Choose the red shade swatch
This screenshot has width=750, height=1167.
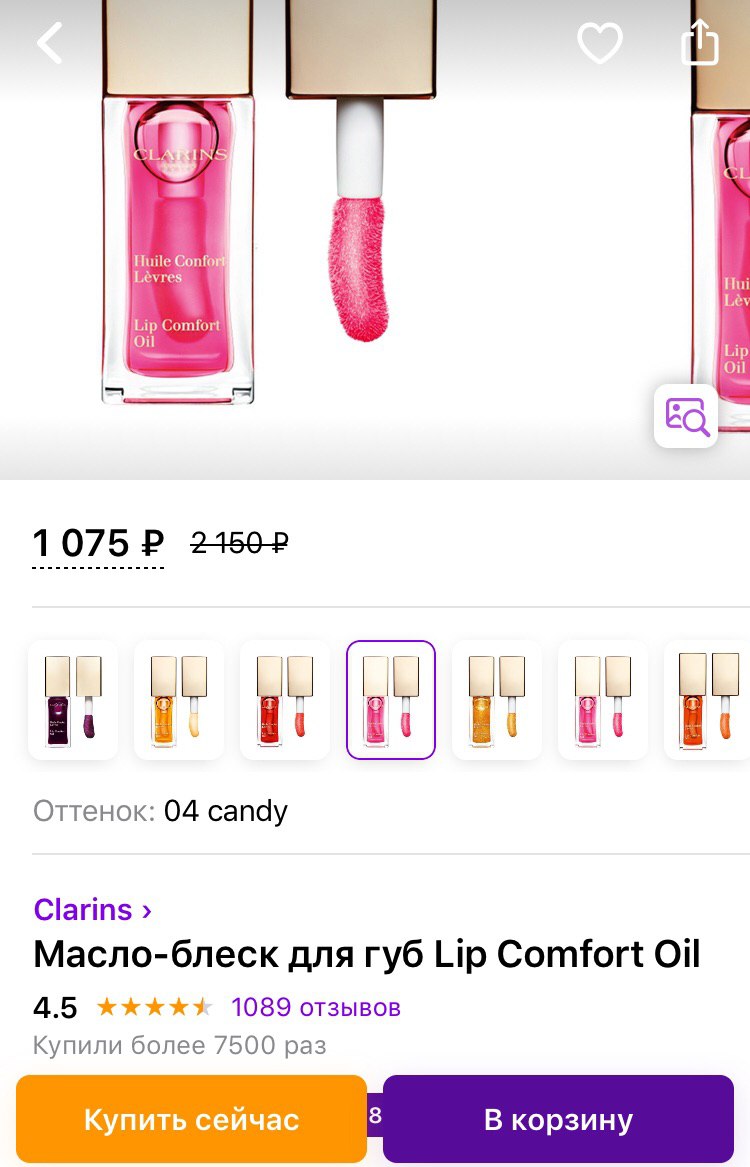285,700
